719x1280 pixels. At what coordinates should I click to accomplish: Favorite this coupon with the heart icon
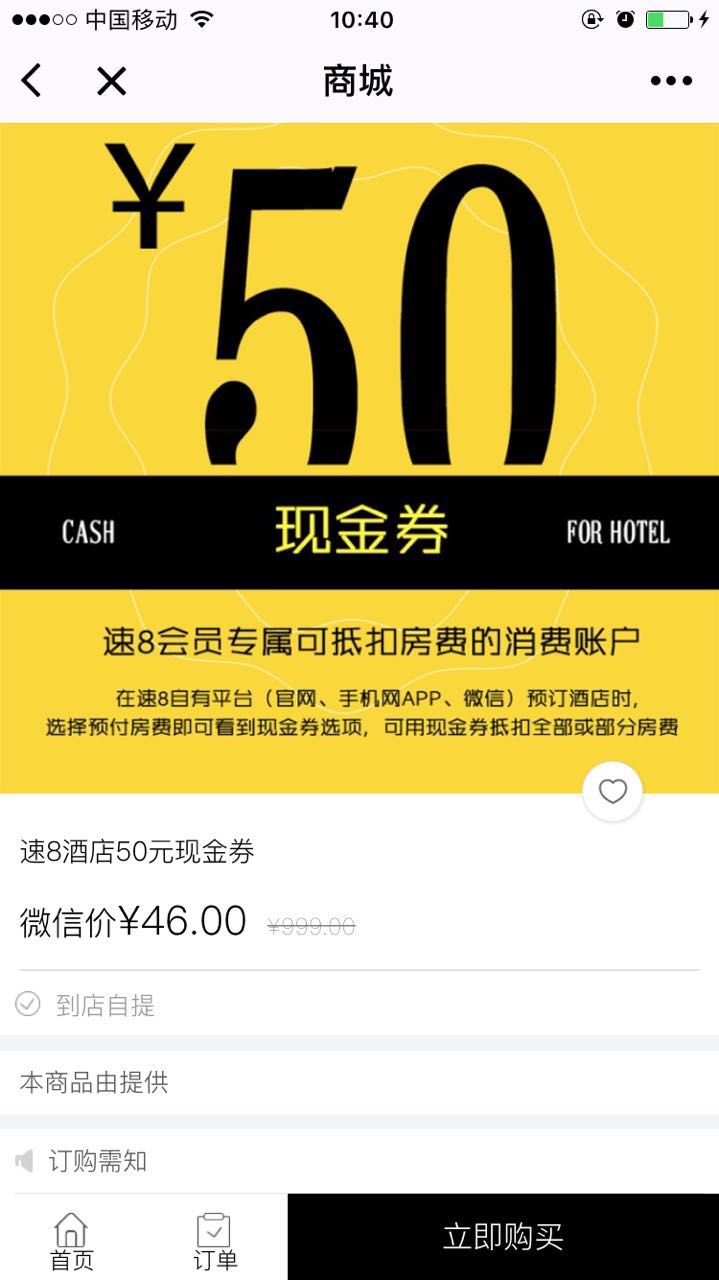(x=612, y=791)
